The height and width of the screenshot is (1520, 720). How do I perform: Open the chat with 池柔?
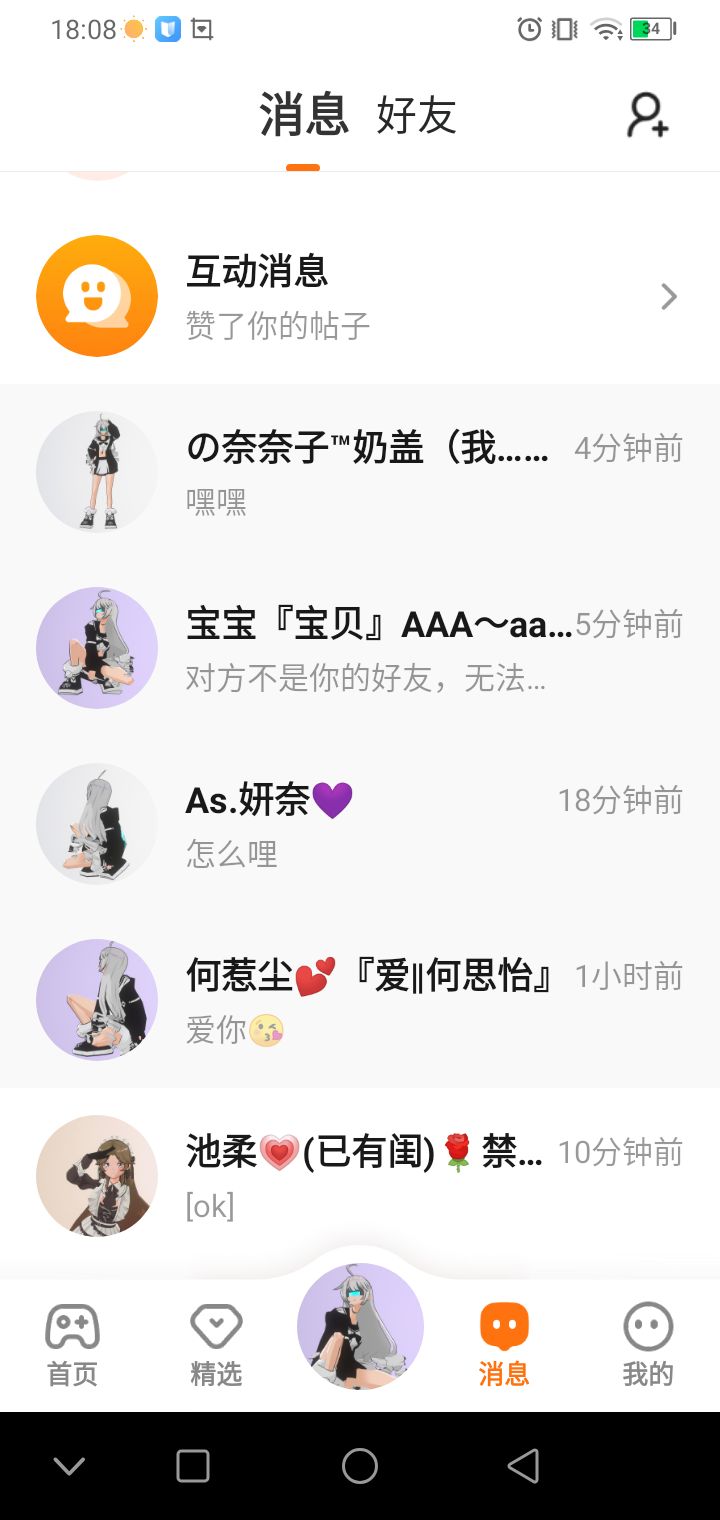pos(360,1176)
